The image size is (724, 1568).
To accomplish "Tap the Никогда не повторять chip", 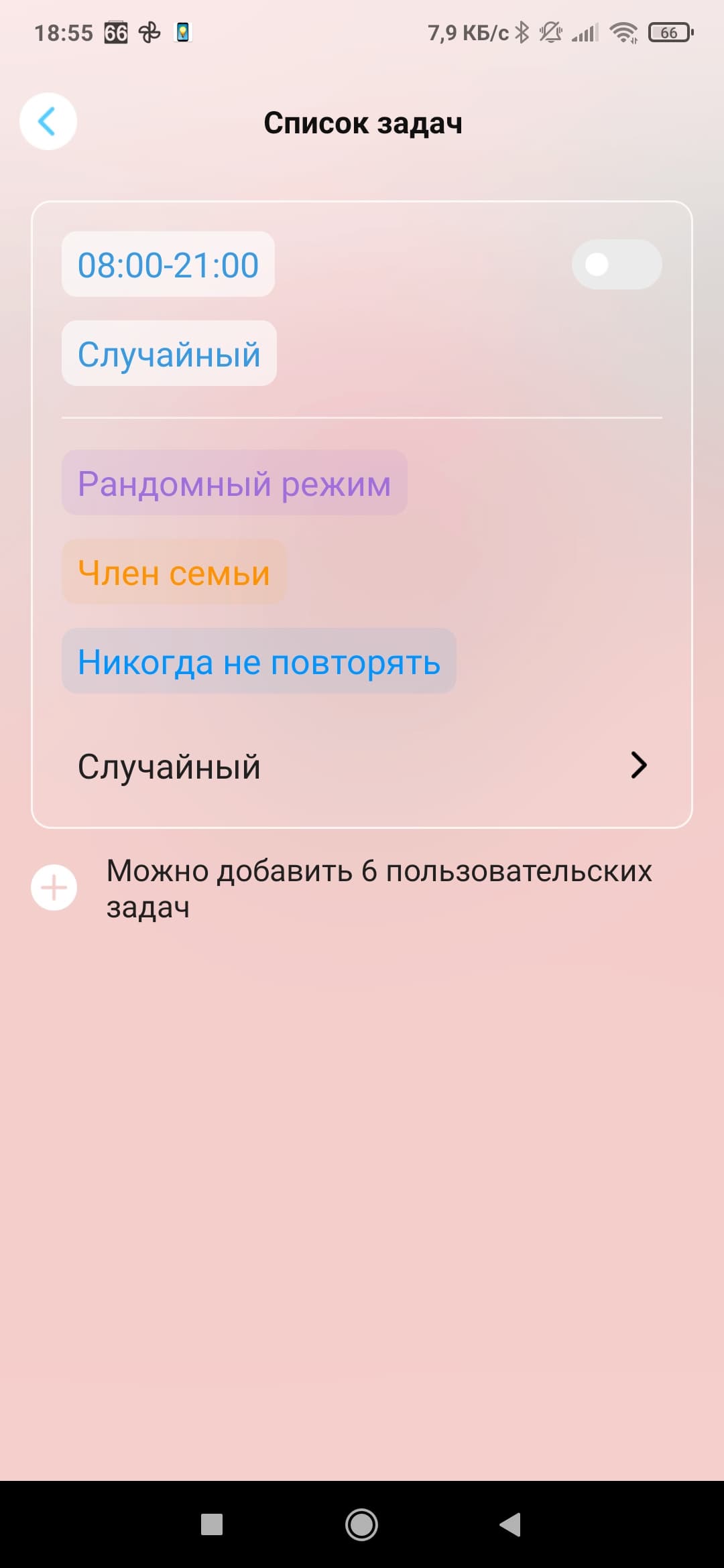I will click(259, 661).
